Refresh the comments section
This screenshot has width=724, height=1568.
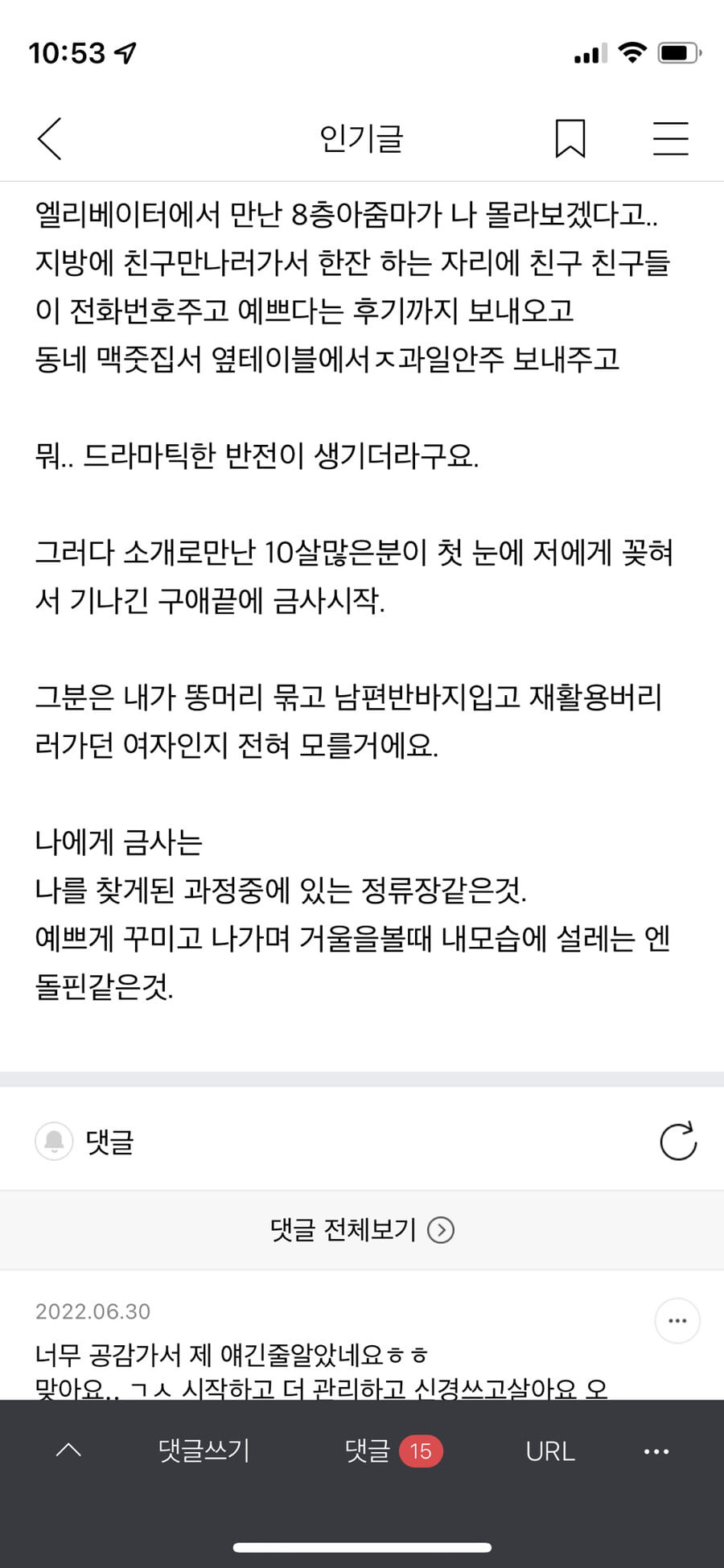677,1141
